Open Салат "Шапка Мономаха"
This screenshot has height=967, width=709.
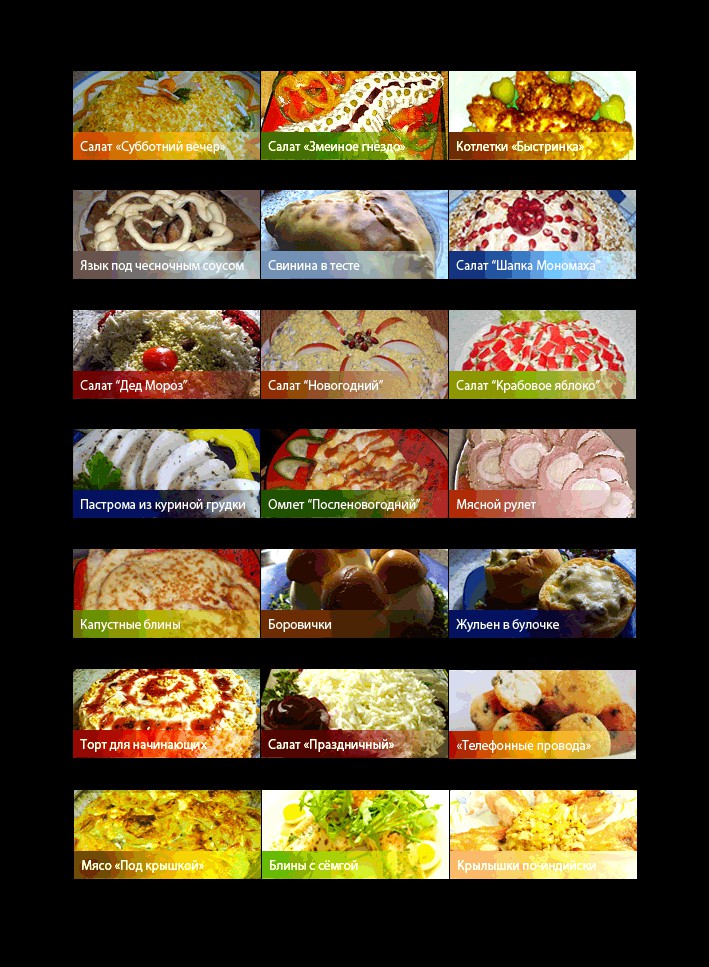(542, 234)
